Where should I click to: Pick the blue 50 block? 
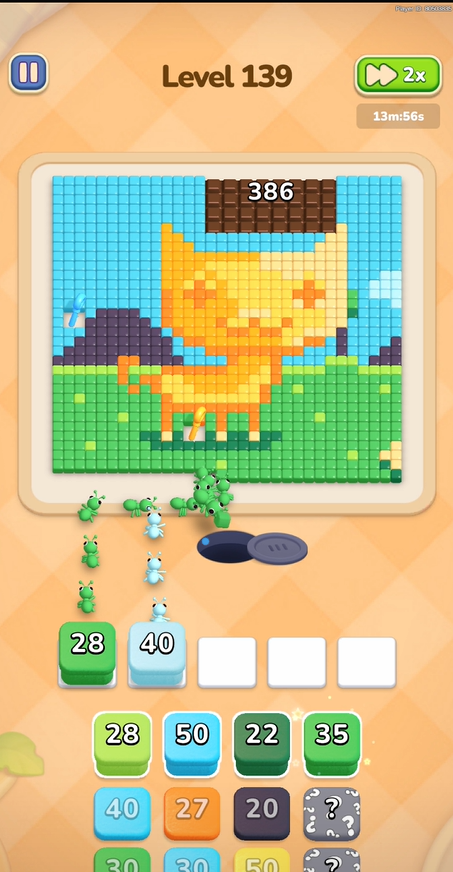192,744
